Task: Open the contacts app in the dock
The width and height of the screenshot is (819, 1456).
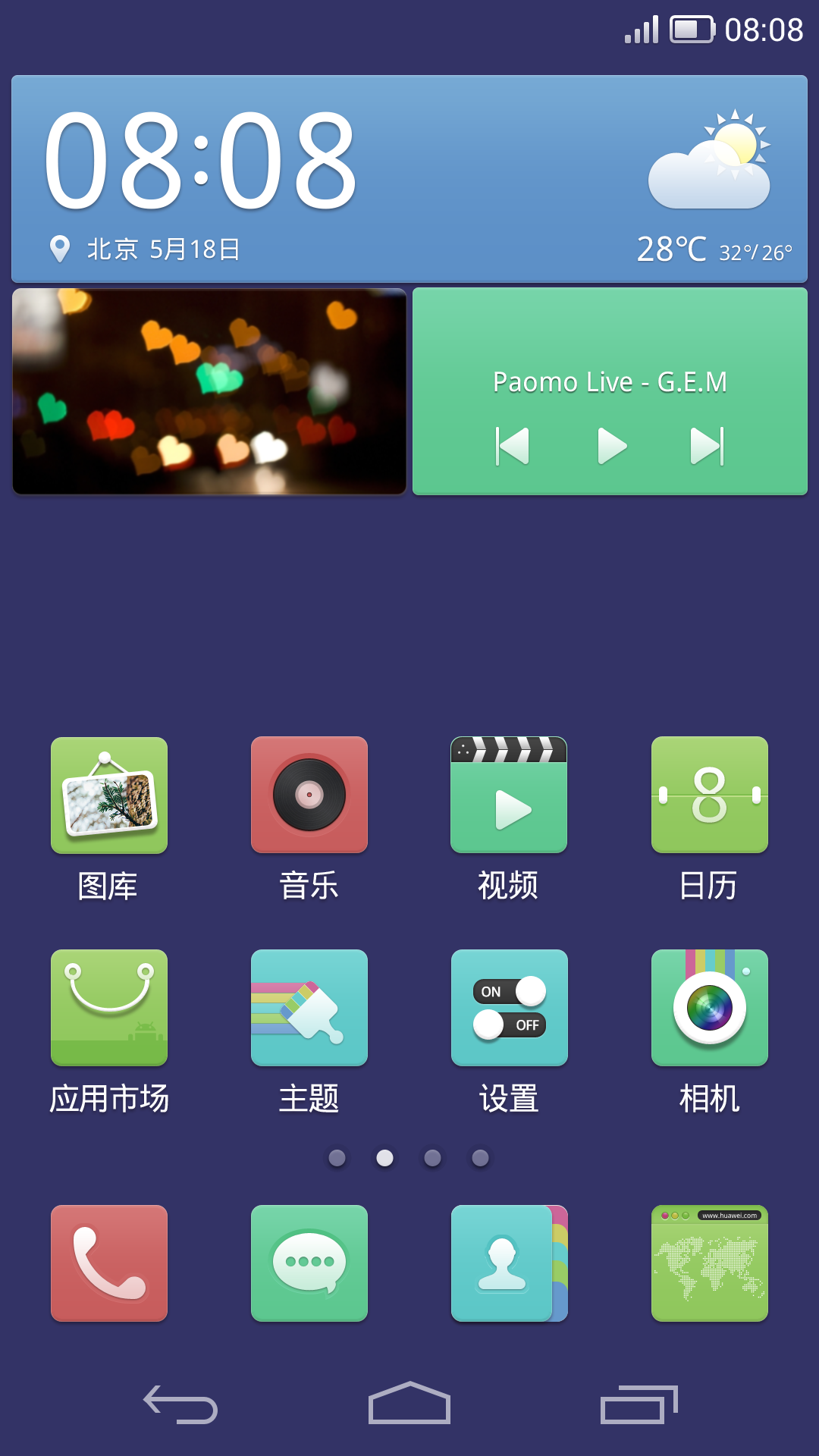Action: (509, 1263)
